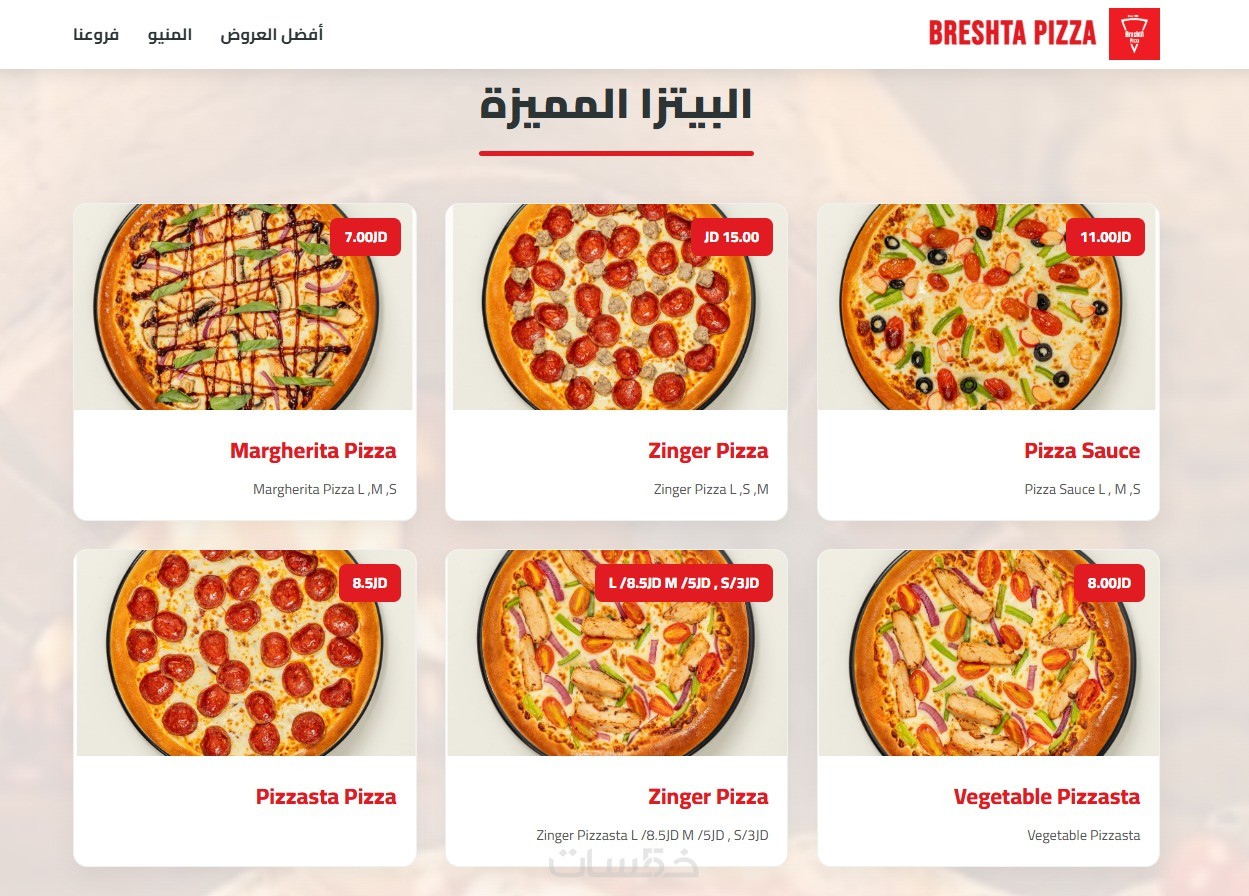This screenshot has width=1249, height=896.
Task: Open the Margherita Pizza card
Action: (313, 451)
